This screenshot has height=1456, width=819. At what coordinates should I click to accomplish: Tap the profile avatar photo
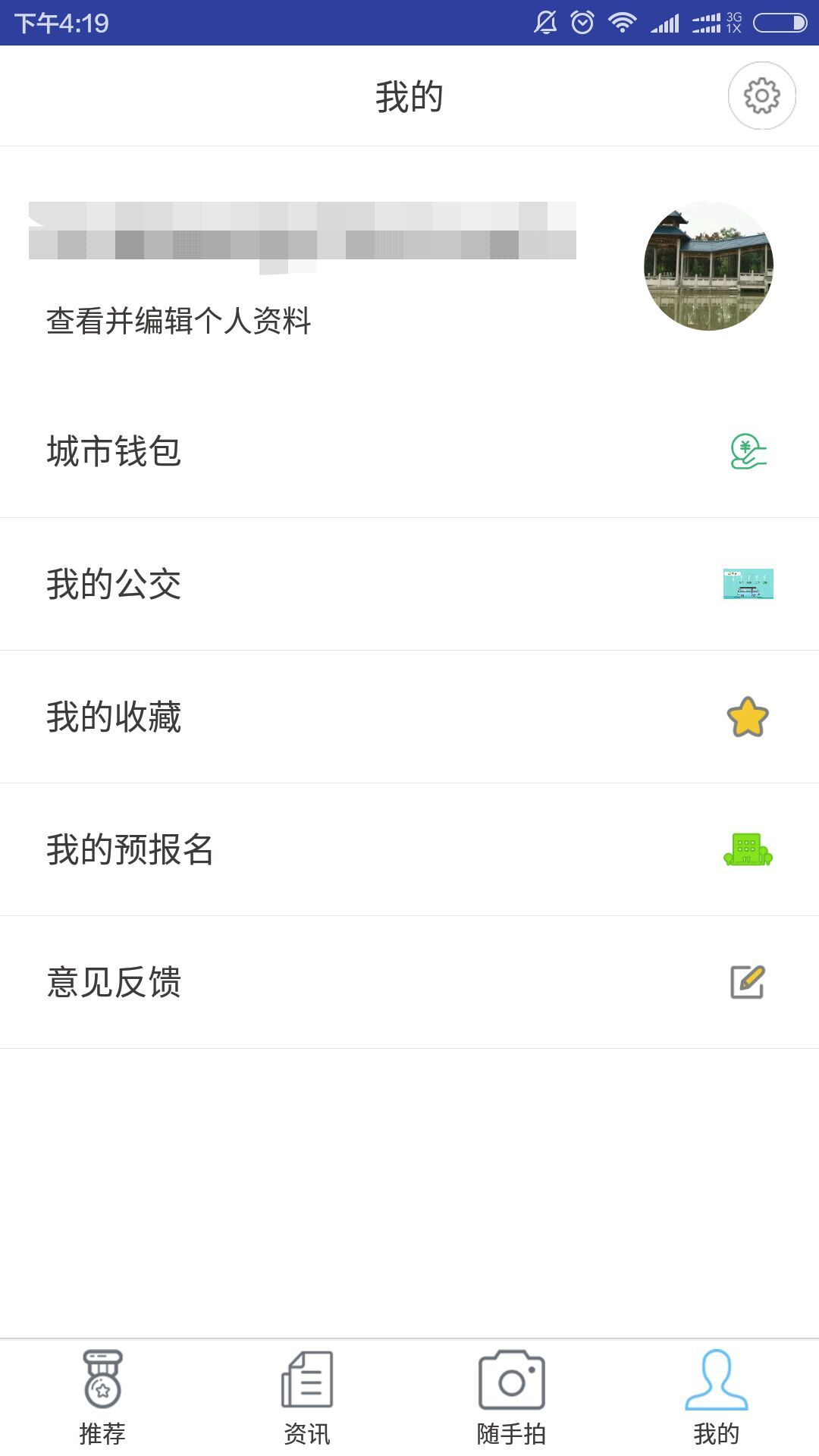708,265
